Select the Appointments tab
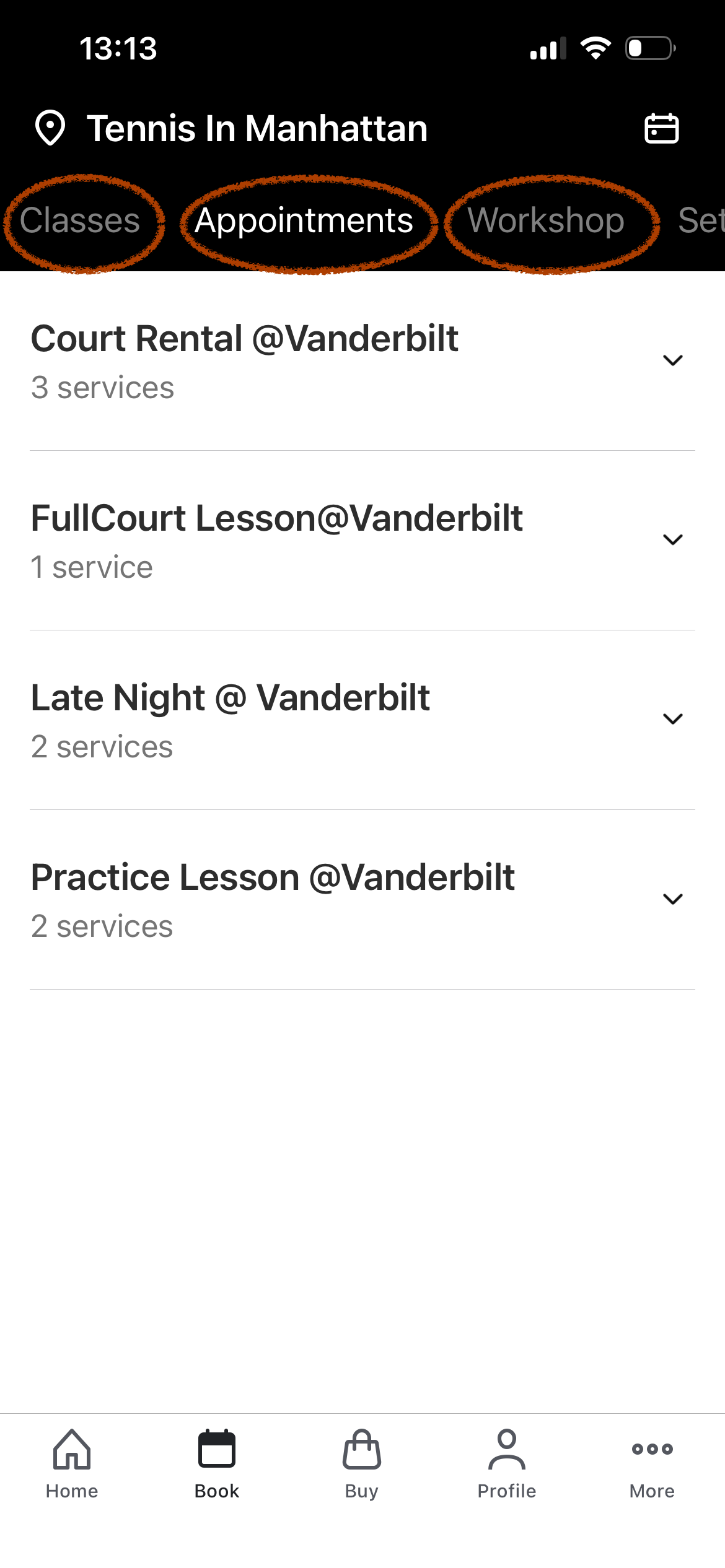The width and height of the screenshot is (725, 1568). coord(304,221)
